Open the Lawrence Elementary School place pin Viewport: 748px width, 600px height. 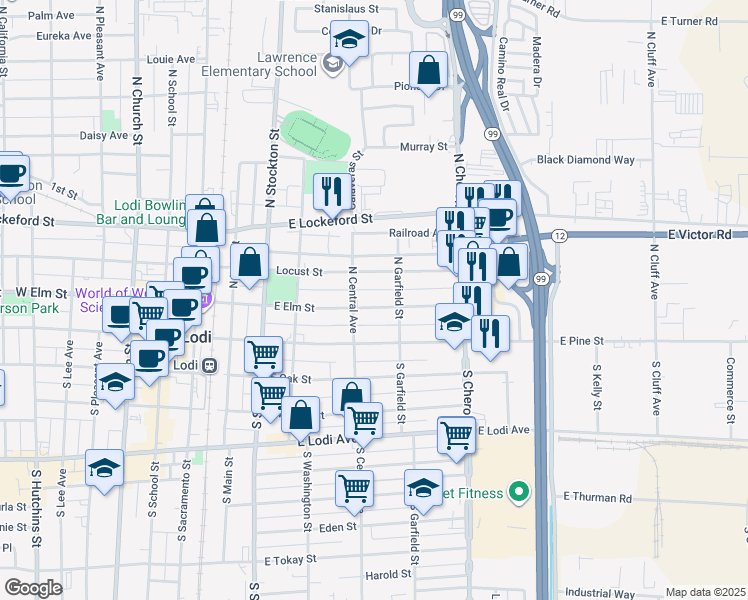pyautogui.click(x=332, y=64)
